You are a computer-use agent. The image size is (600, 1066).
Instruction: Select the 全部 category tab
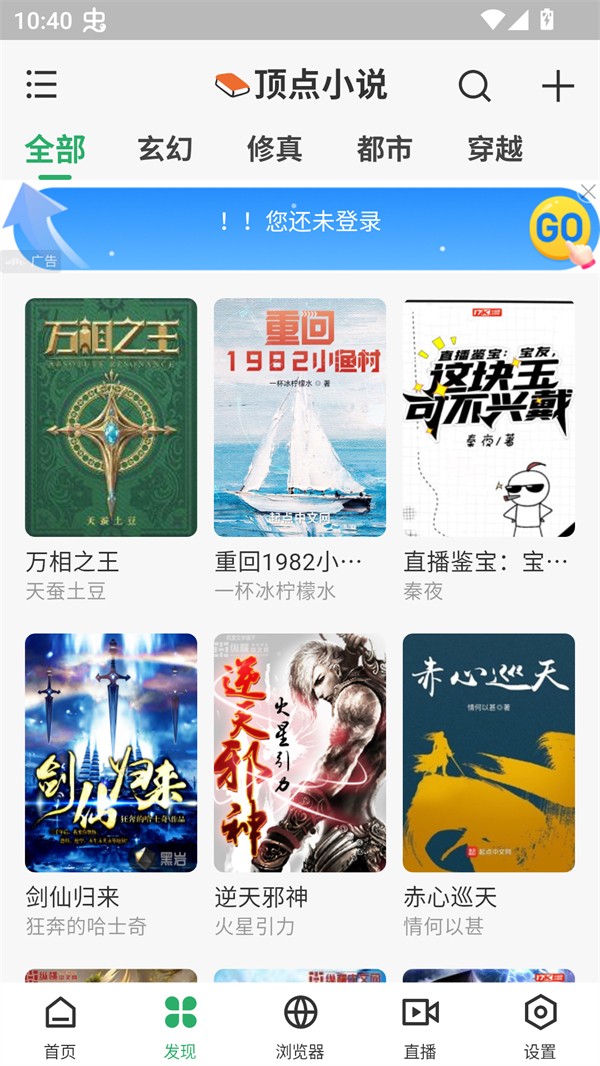coord(55,150)
